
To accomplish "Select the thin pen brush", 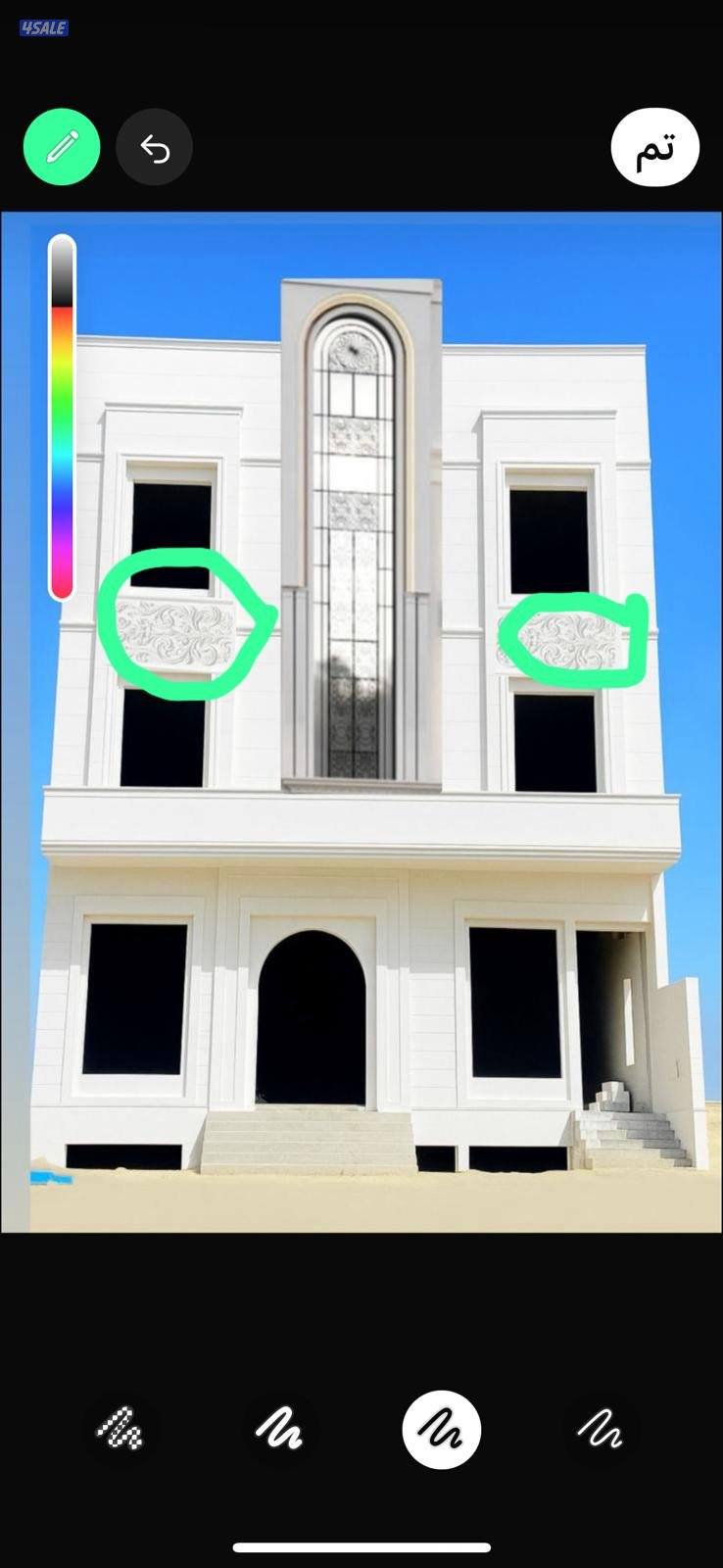I will (601, 1429).
